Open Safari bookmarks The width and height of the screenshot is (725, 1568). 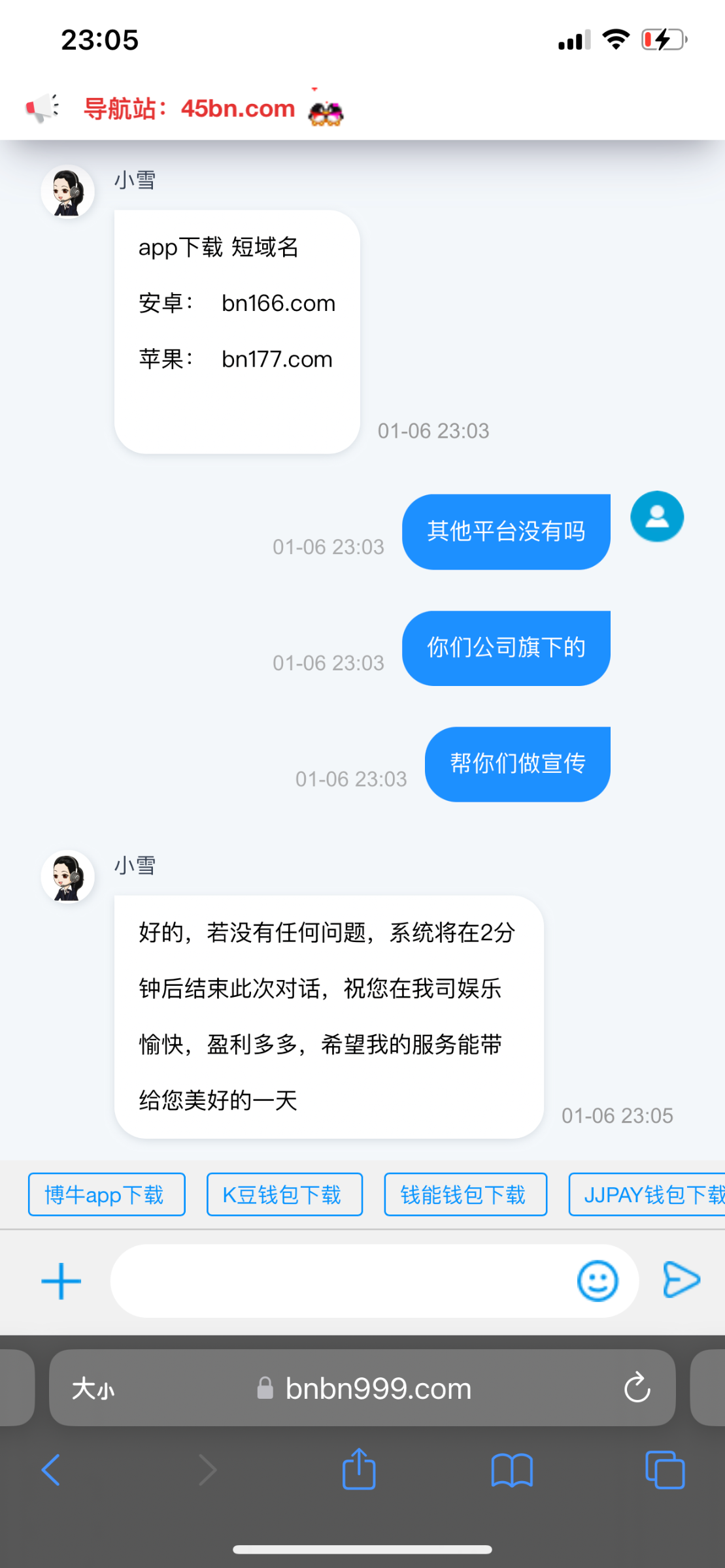tap(512, 1470)
